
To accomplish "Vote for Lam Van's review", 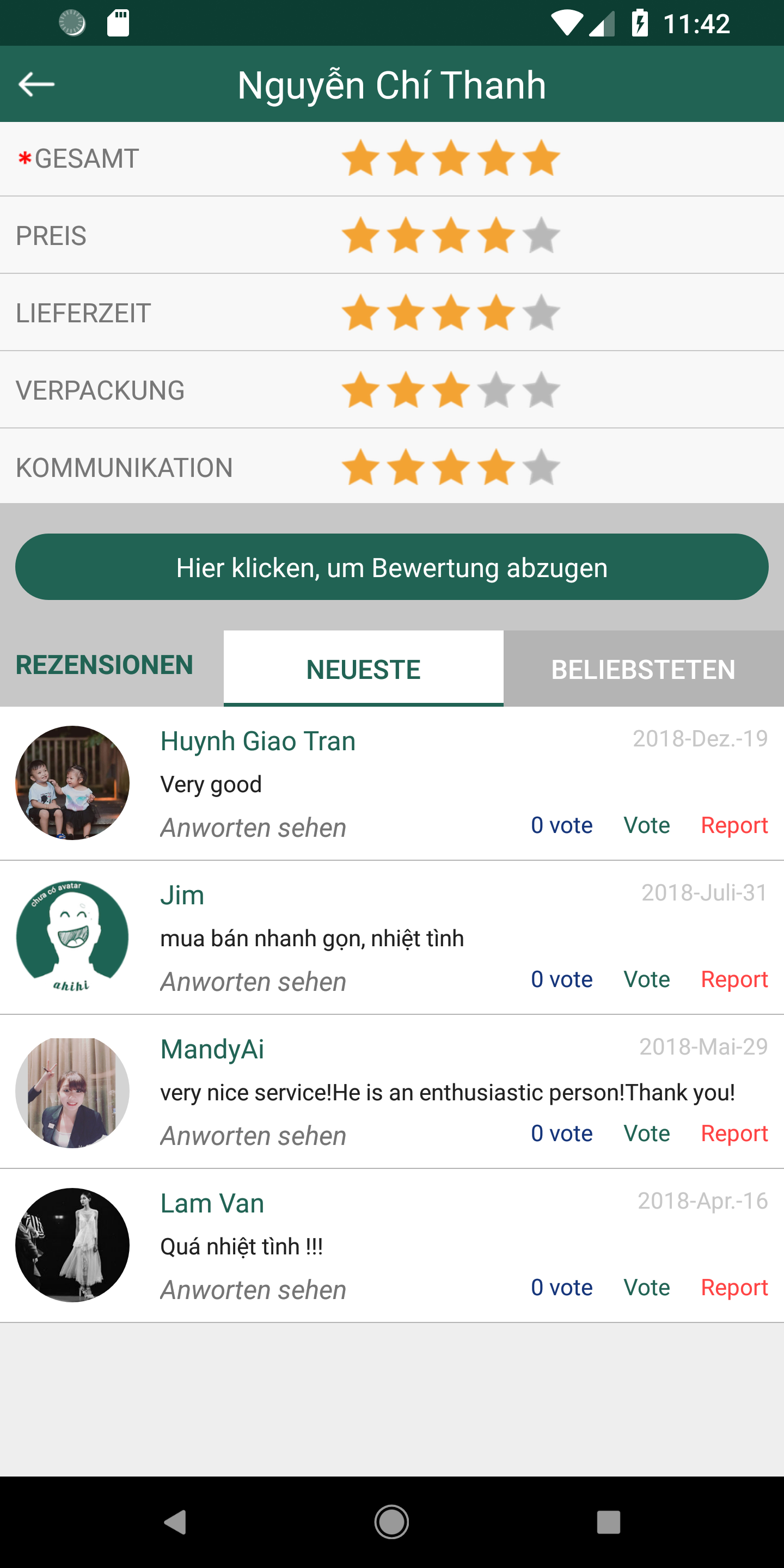I will 646,1288.
